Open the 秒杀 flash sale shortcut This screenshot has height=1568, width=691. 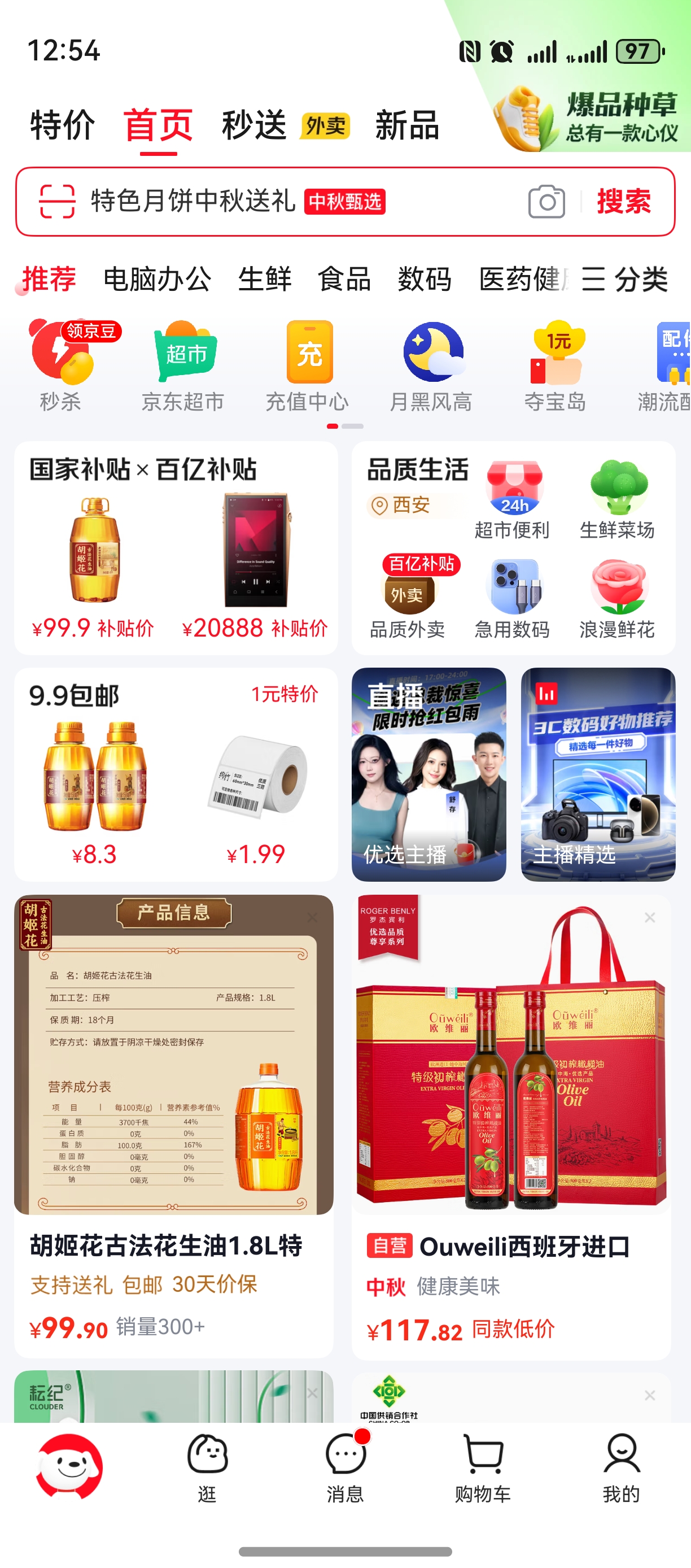(60, 367)
